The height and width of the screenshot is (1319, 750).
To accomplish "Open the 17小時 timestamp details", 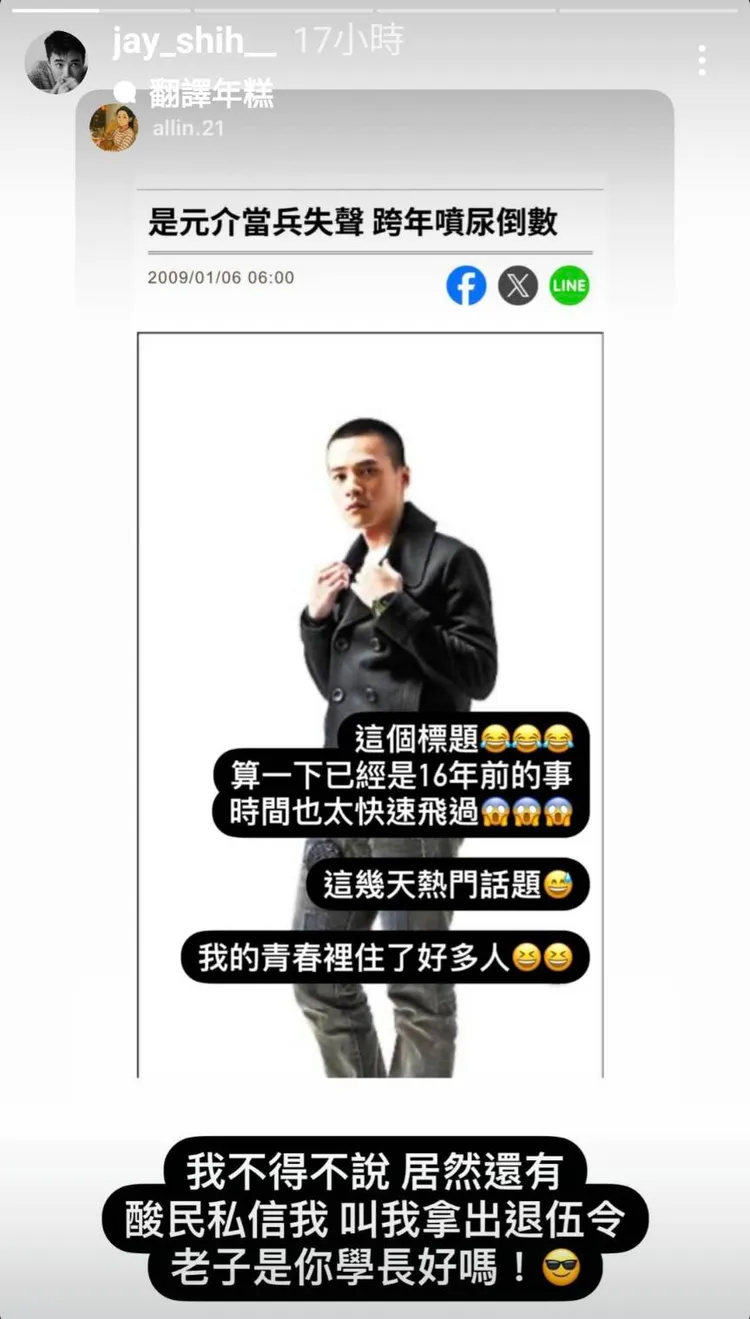I will pyautogui.click(x=347, y=42).
